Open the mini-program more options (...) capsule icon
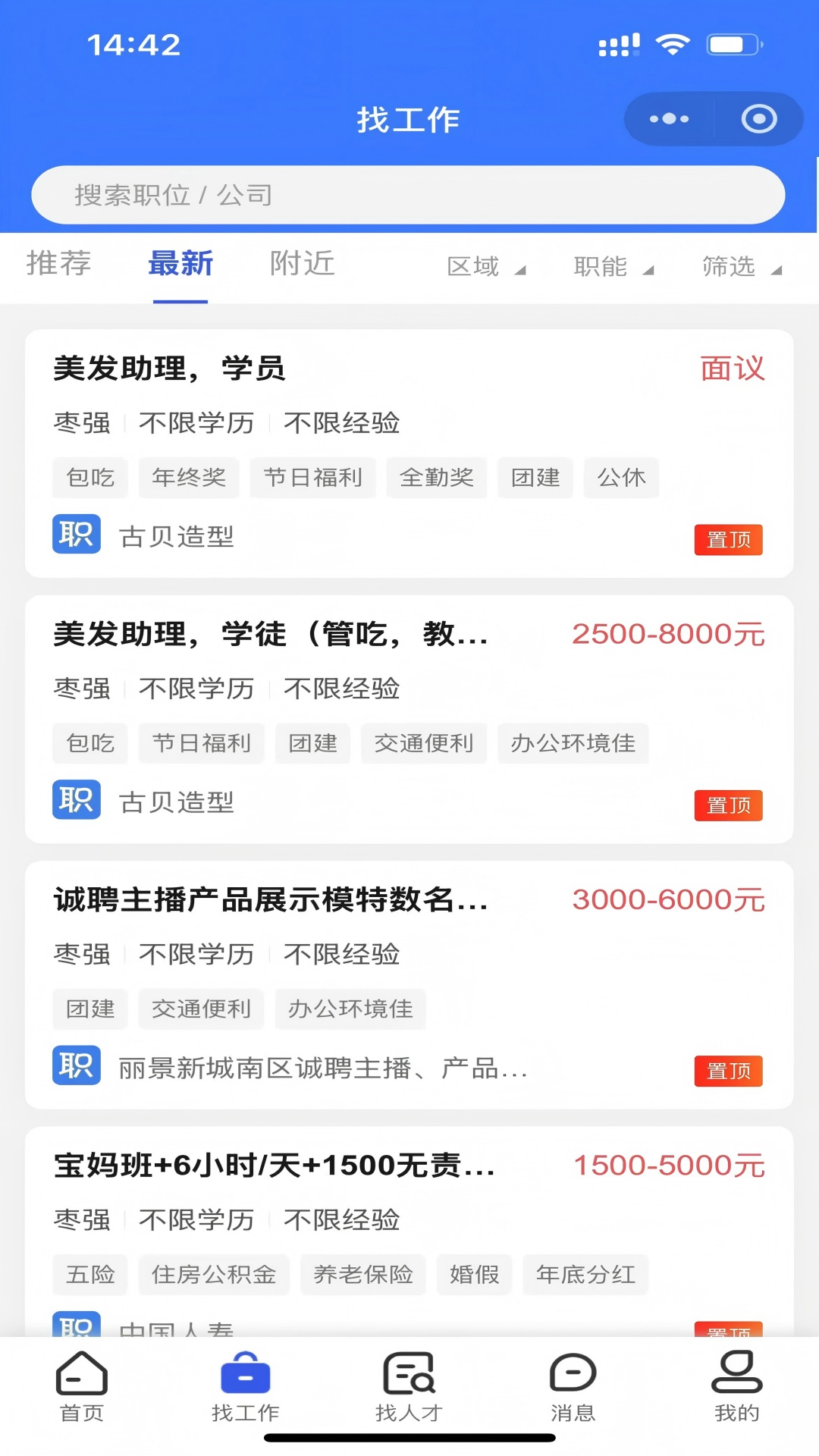 (668, 118)
